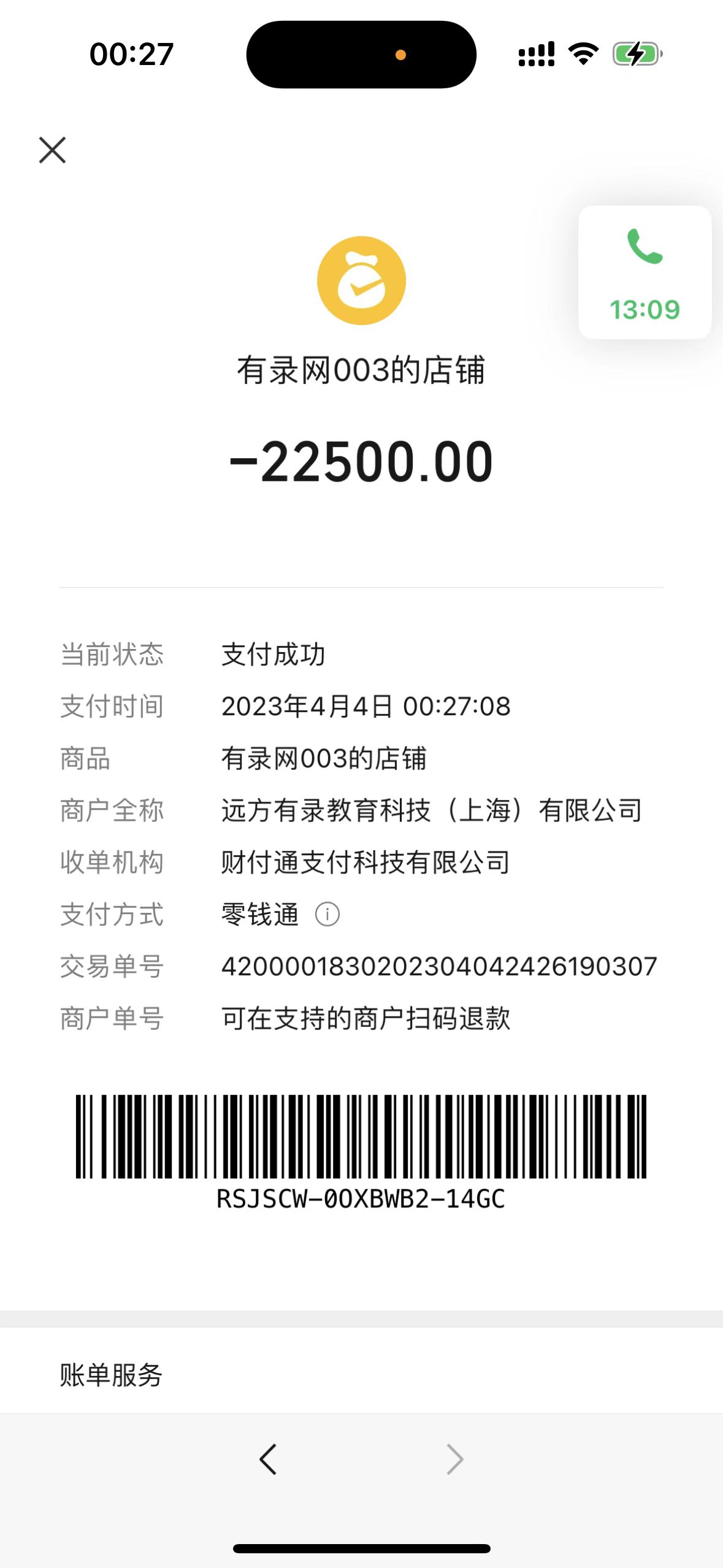Open the 有录网003的店铺 merchant avatar
This screenshot has height=1568, width=723.
tap(361, 280)
